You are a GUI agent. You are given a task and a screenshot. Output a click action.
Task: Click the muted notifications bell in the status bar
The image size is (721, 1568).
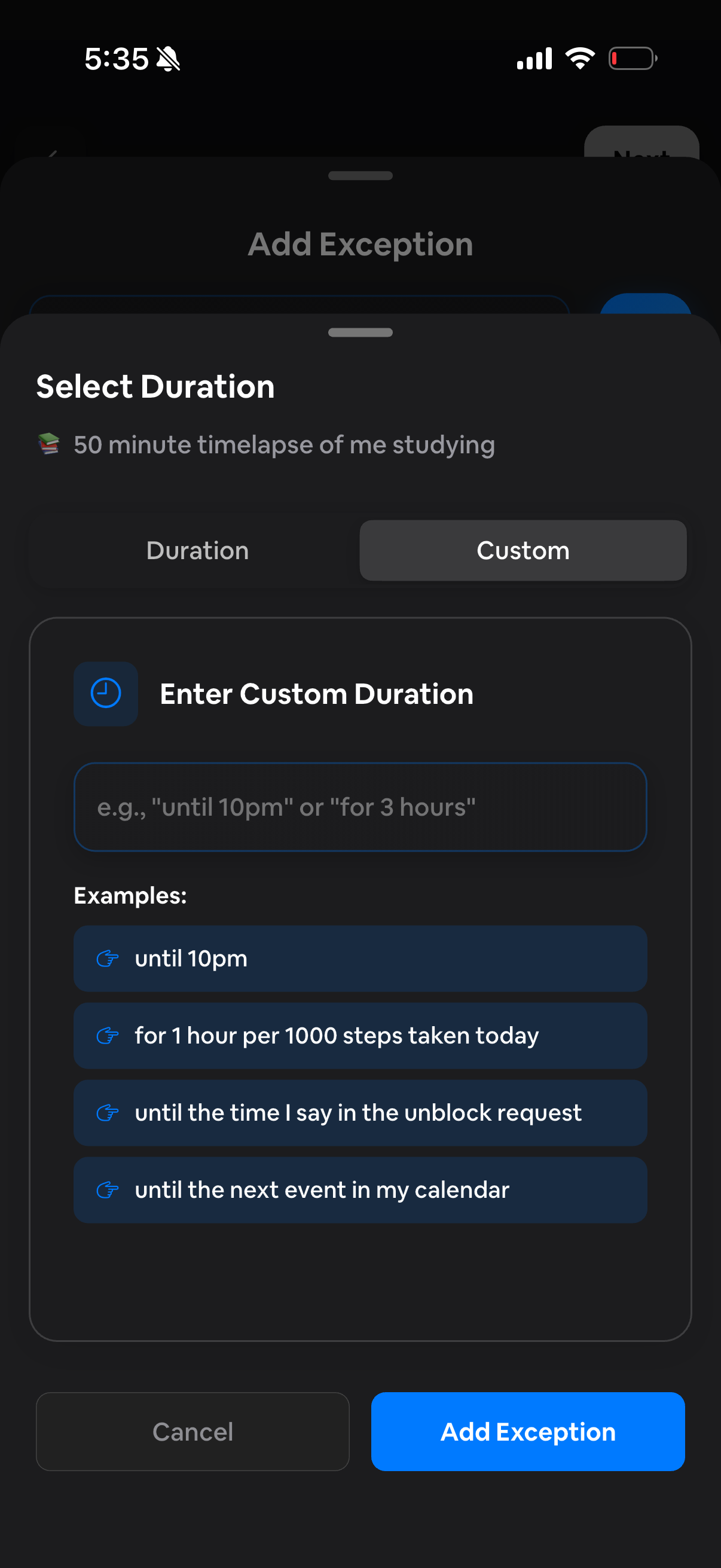coord(169,59)
